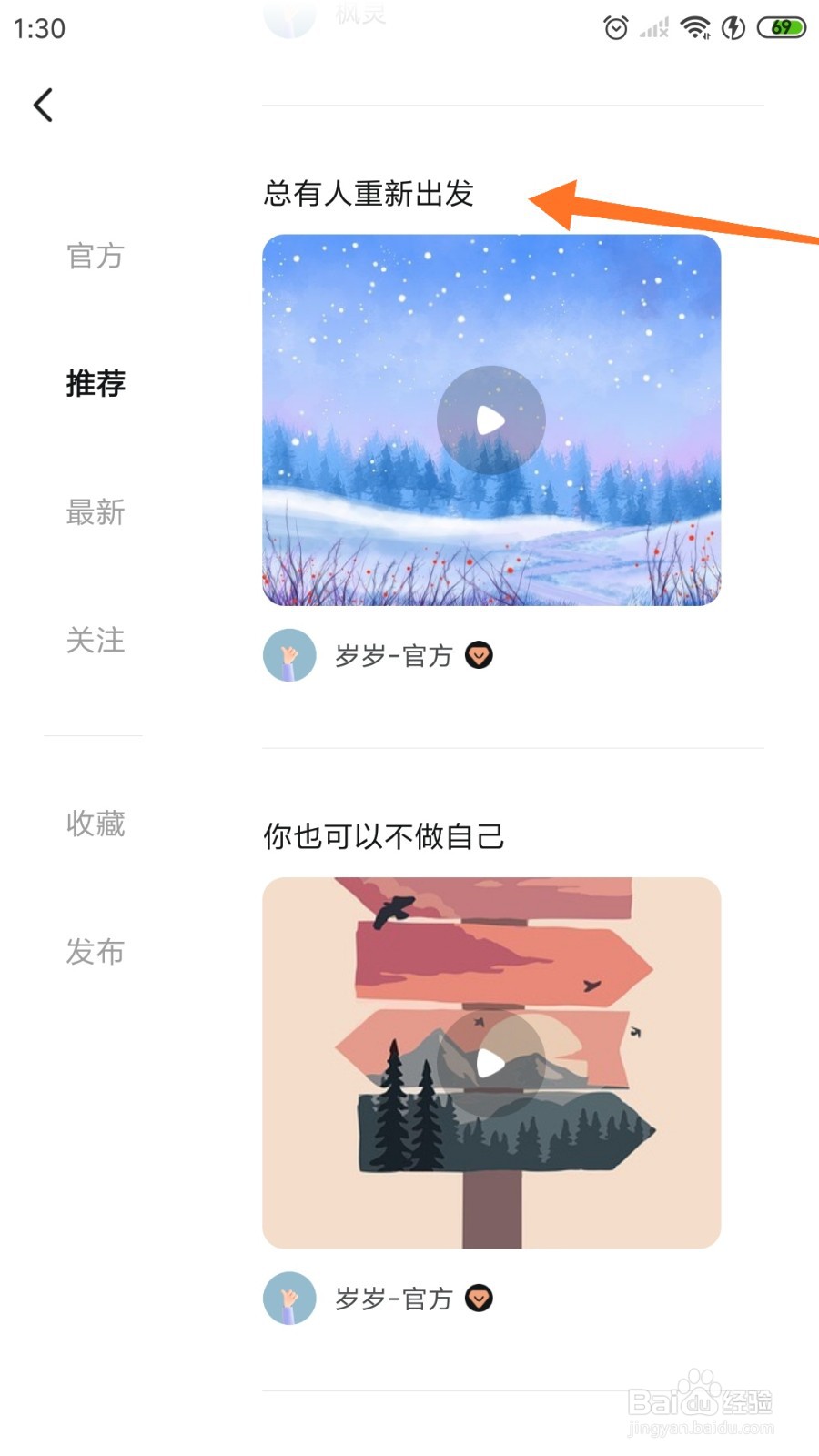
Task: Tap the back arrow at top left
Action: click(x=43, y=104)
